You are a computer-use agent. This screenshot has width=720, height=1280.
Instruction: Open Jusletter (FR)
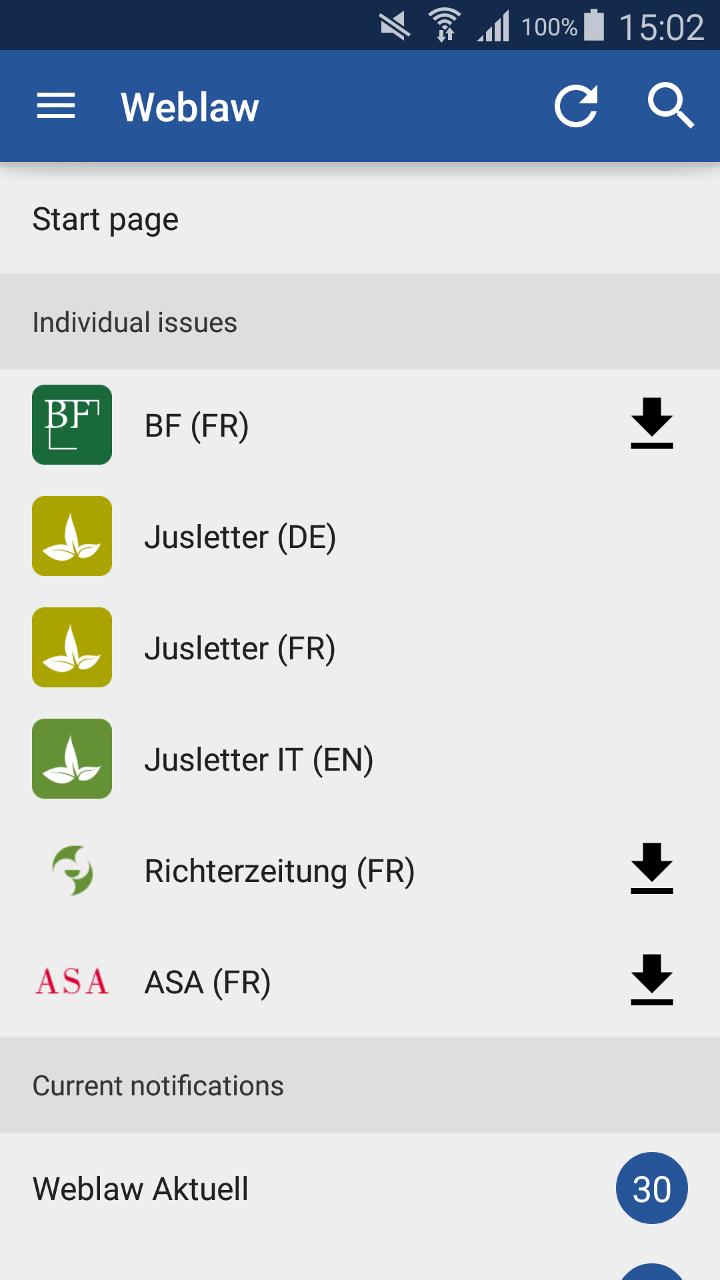pyautogui.click(x=240, y=648)
